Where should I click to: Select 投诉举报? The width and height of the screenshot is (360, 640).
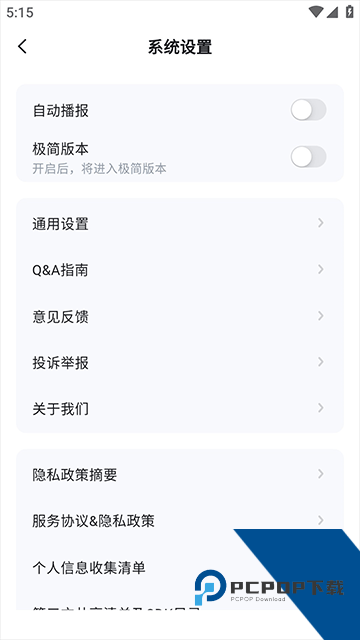pos(180,362)
